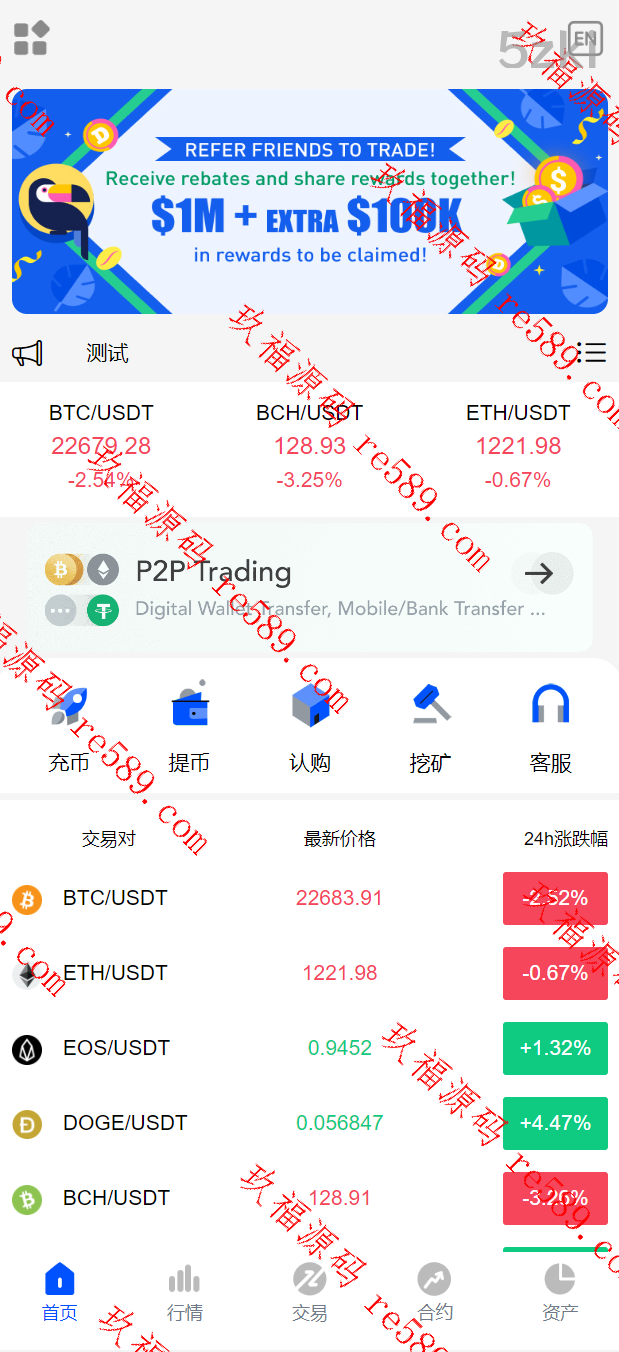Switch to the 交易 trade tab
The width and height of the screenshot is (619, 1352).
coord(309,1291)
